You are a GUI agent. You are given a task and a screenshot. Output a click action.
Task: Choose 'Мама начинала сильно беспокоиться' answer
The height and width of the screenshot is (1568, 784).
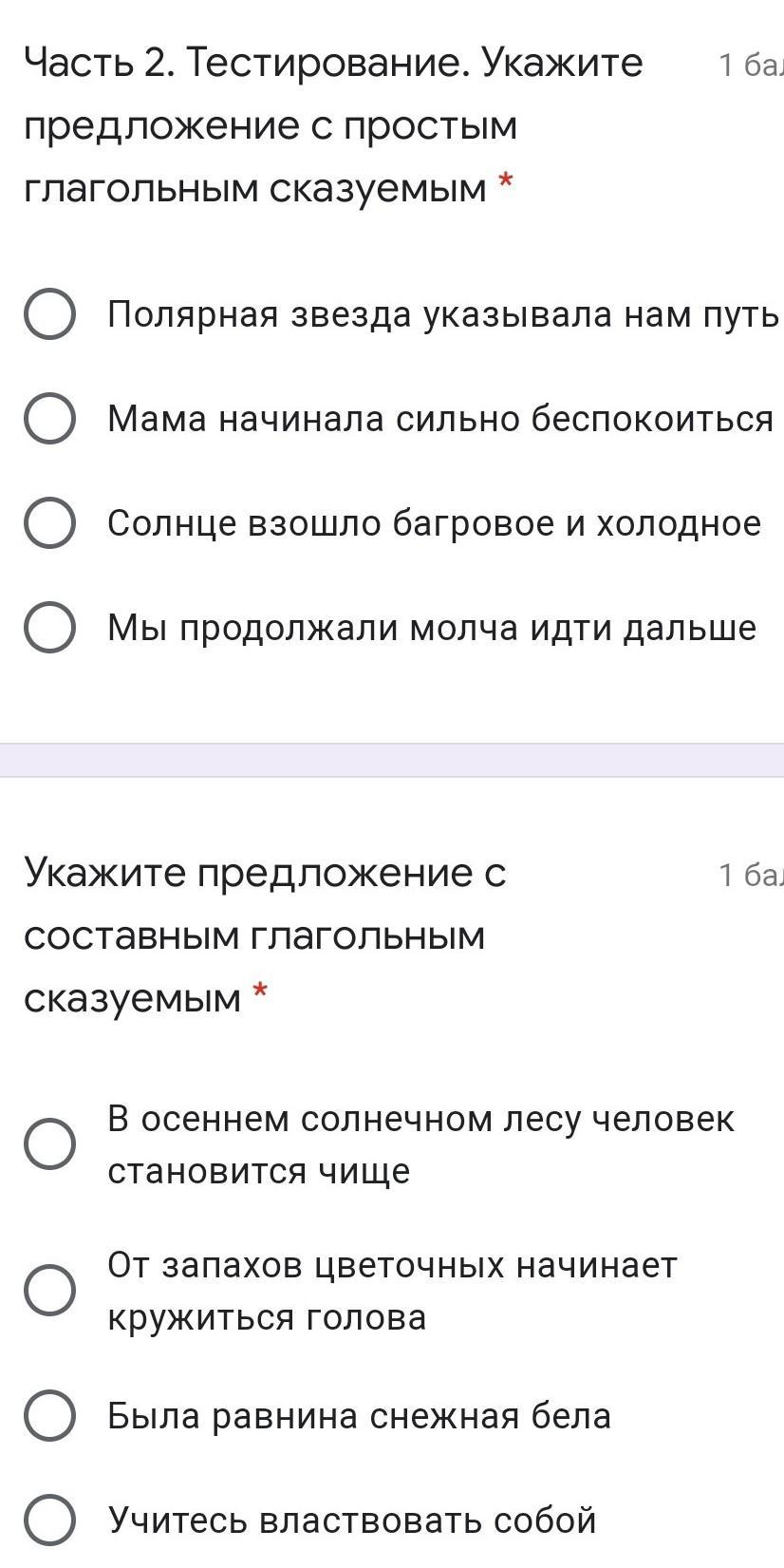[x=49, y=419]
